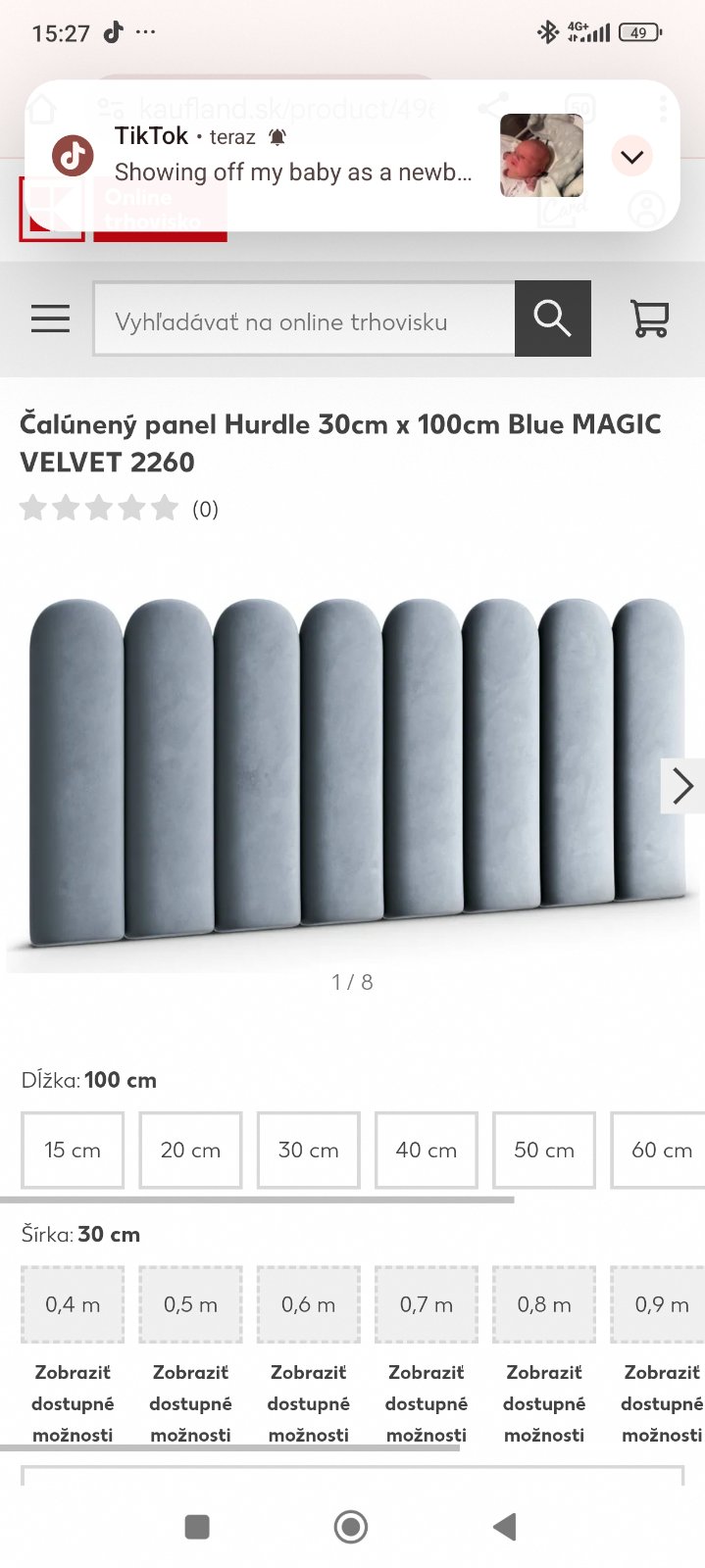705x1568 pixels.
Task: Select the 50 cm length option
Action: pos(543,1150)
